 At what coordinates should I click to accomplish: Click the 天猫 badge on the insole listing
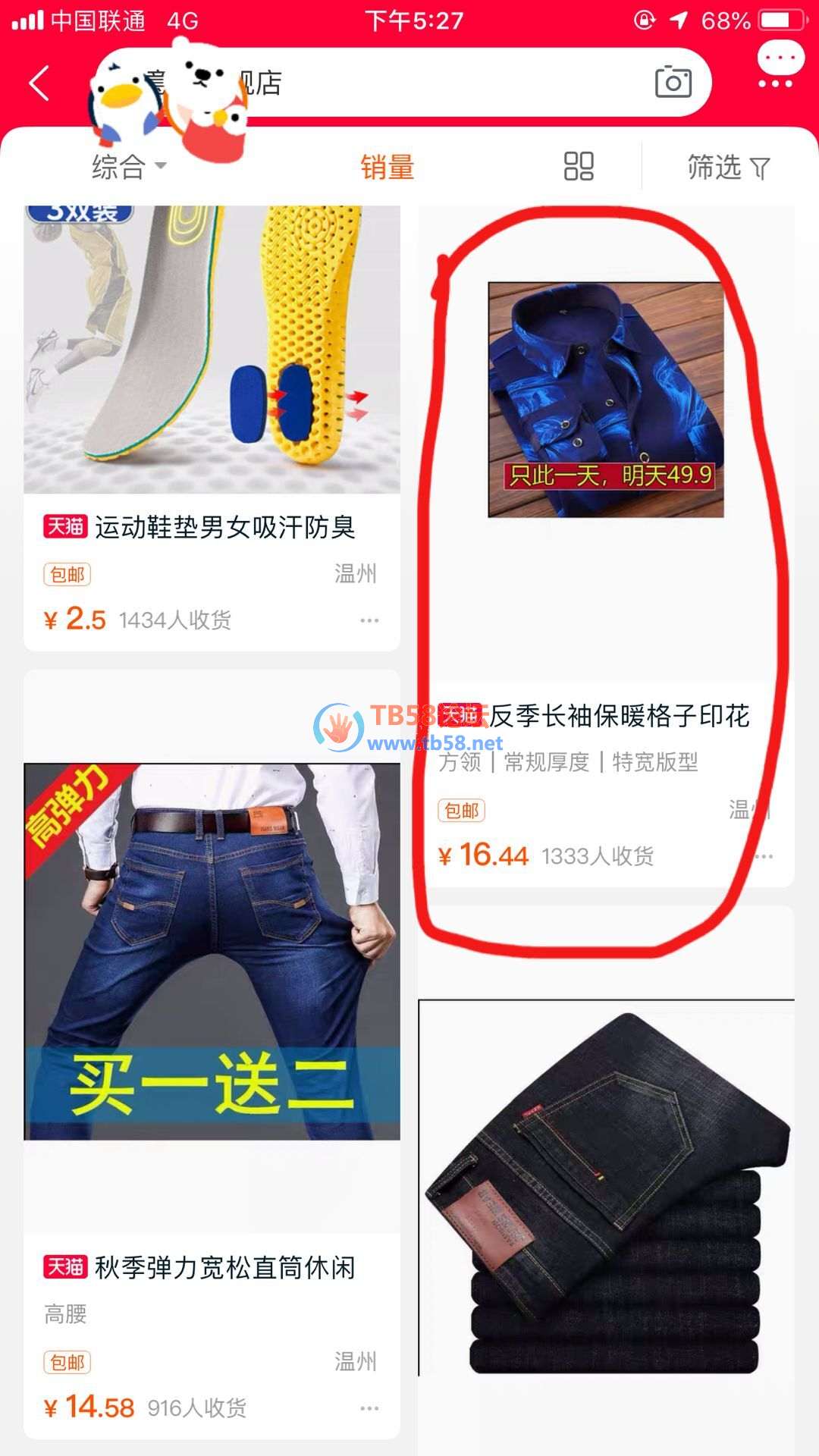[65, 529]
